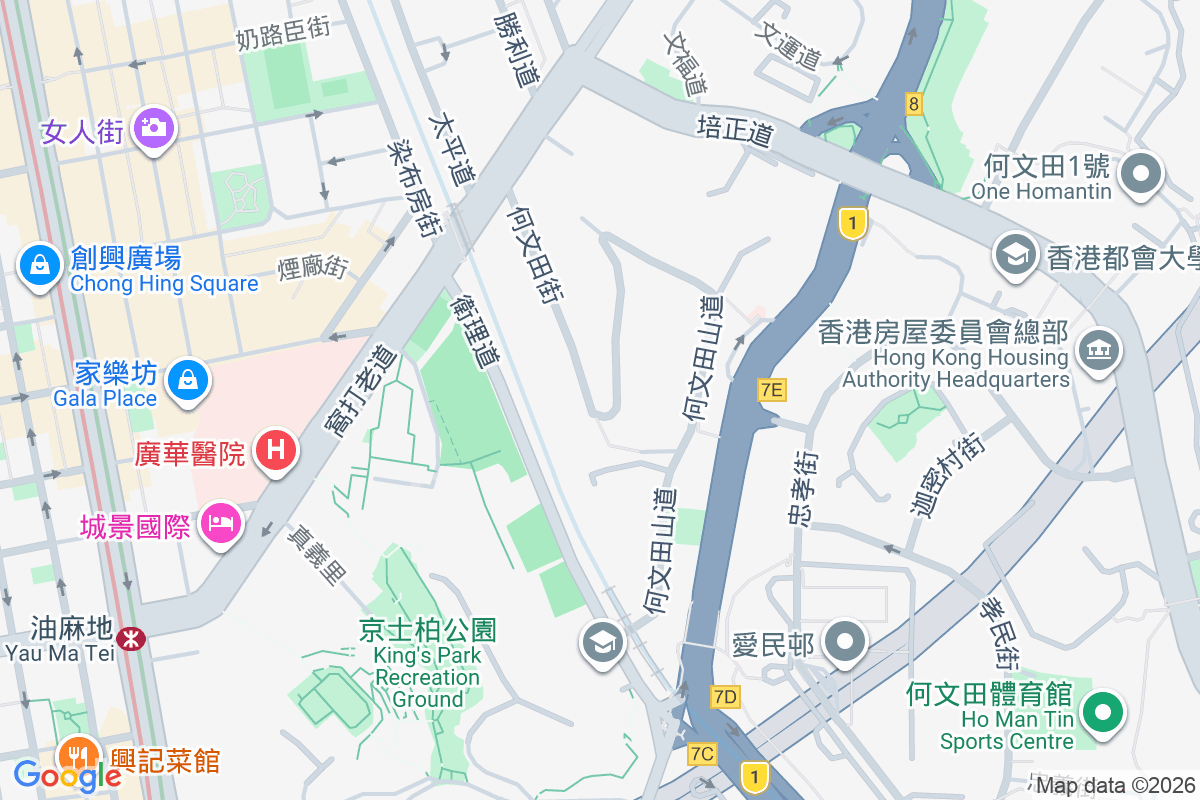Select the 香港都會大學 university marker
This screenshot has height=800, width=1200.
tap(1015, 256)
